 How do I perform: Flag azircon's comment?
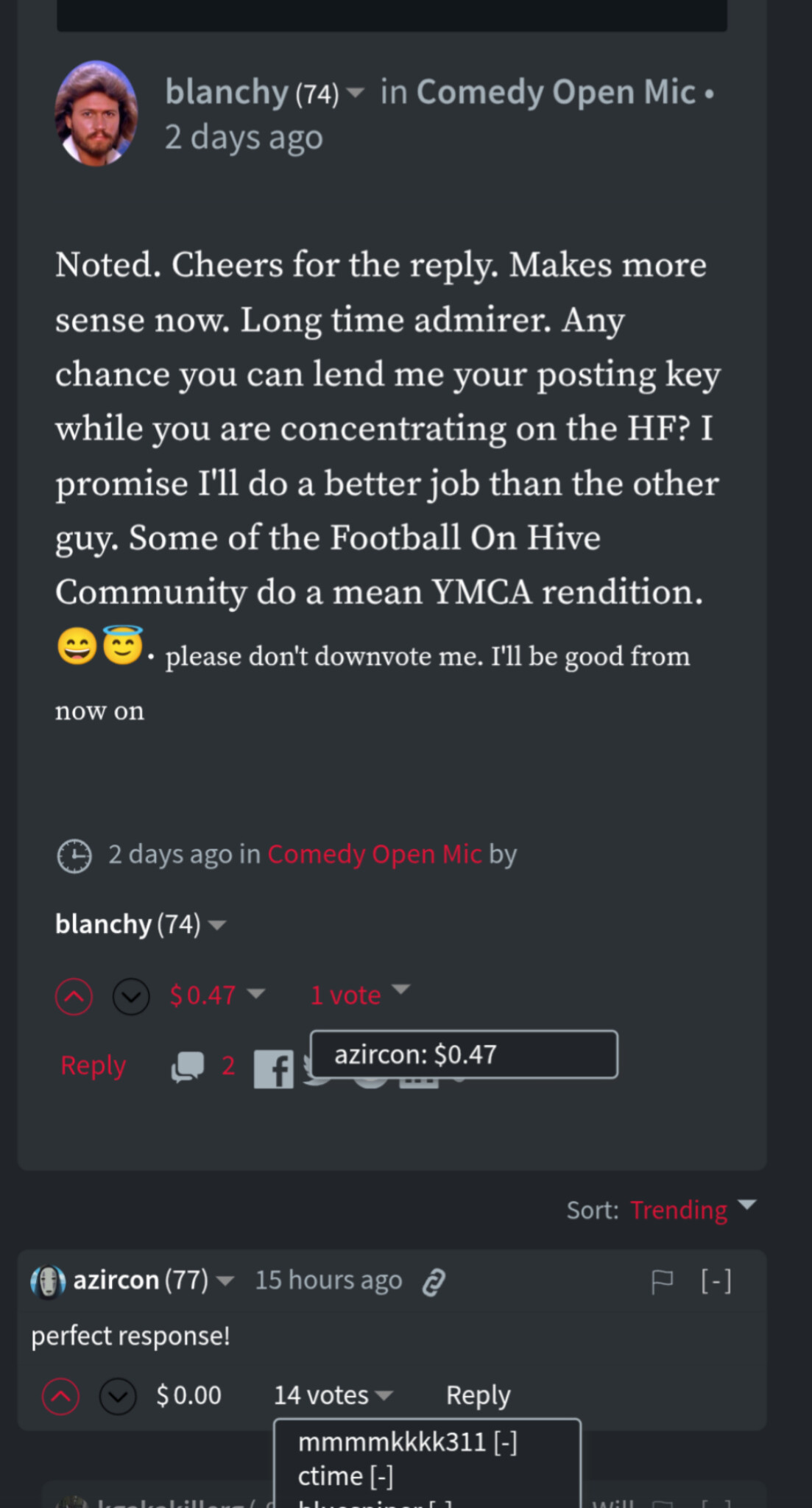662,1282
